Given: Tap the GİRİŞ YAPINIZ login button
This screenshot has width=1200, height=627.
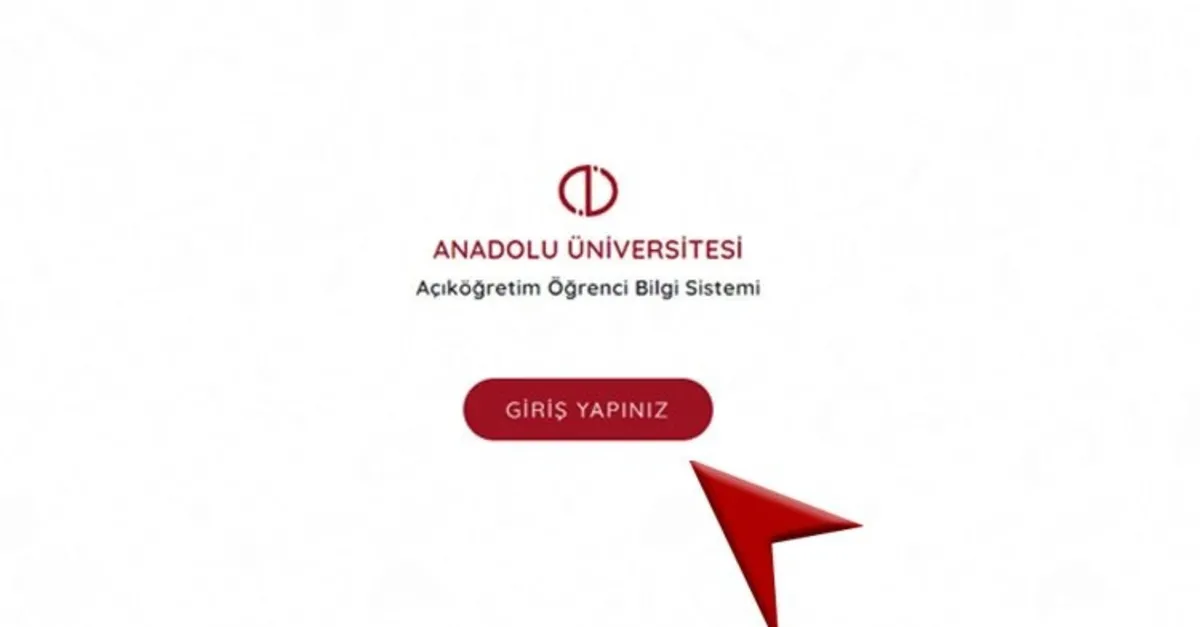Looking at the screenshot, I should (x=587, y=410).
